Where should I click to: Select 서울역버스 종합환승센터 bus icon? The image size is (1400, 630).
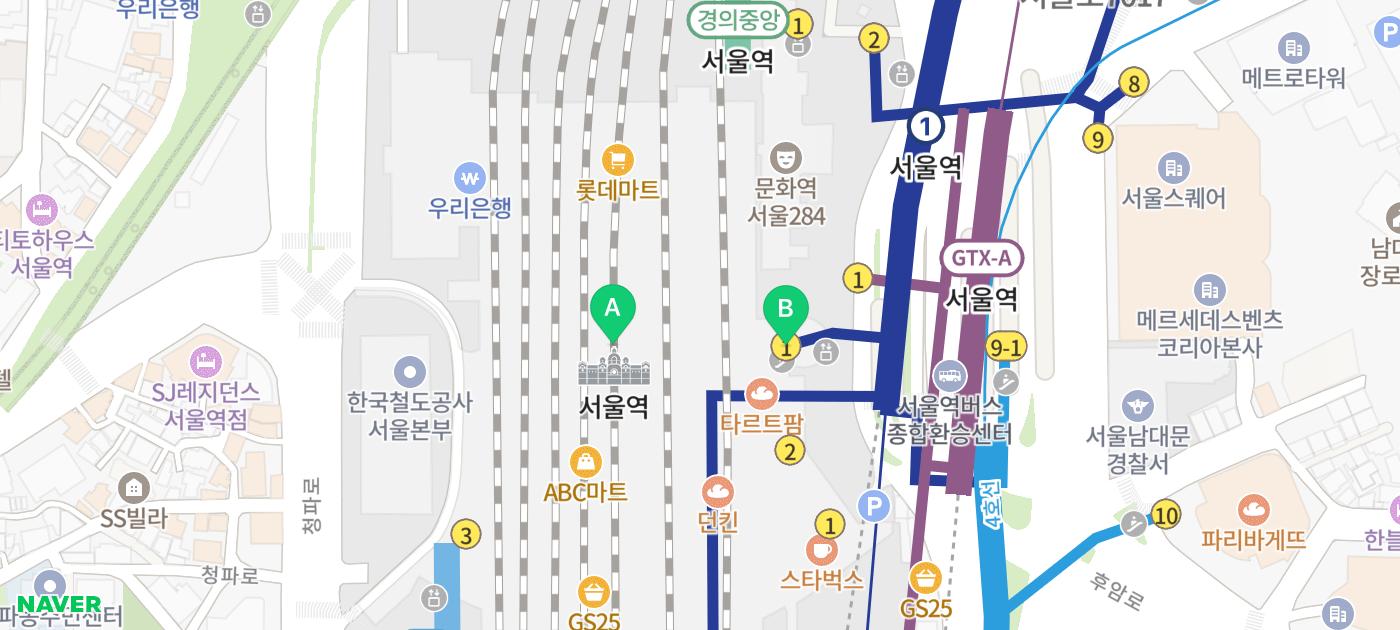(949, 377)
